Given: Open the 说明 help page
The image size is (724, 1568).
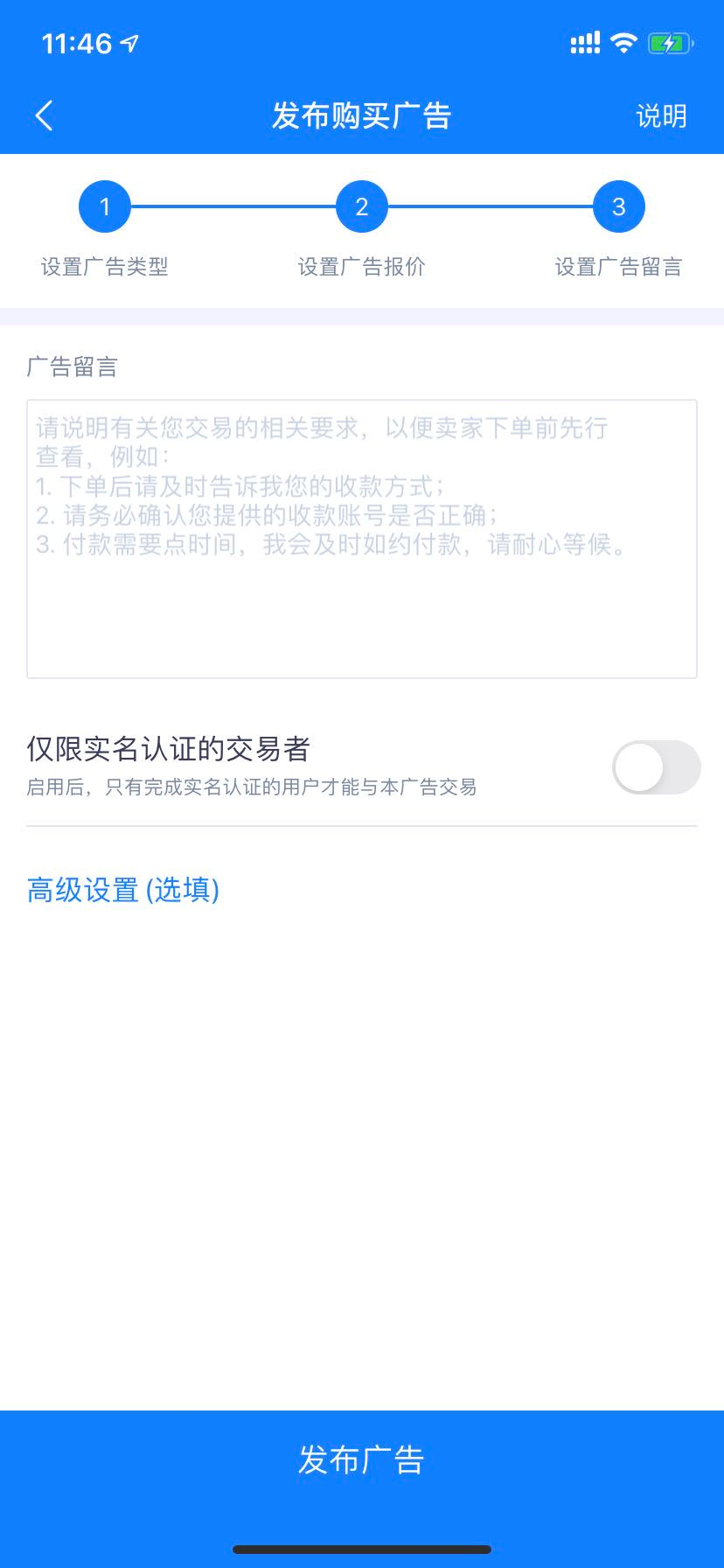Looking at the screenshot, I should [x=661, y=115].
